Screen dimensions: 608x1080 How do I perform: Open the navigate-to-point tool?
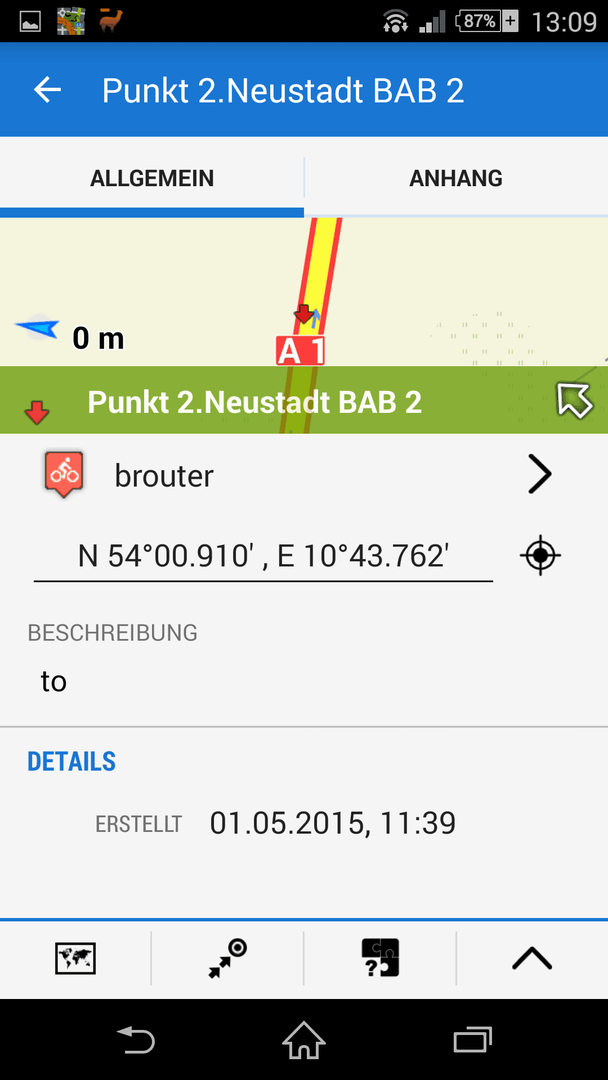tap(228, 959)
